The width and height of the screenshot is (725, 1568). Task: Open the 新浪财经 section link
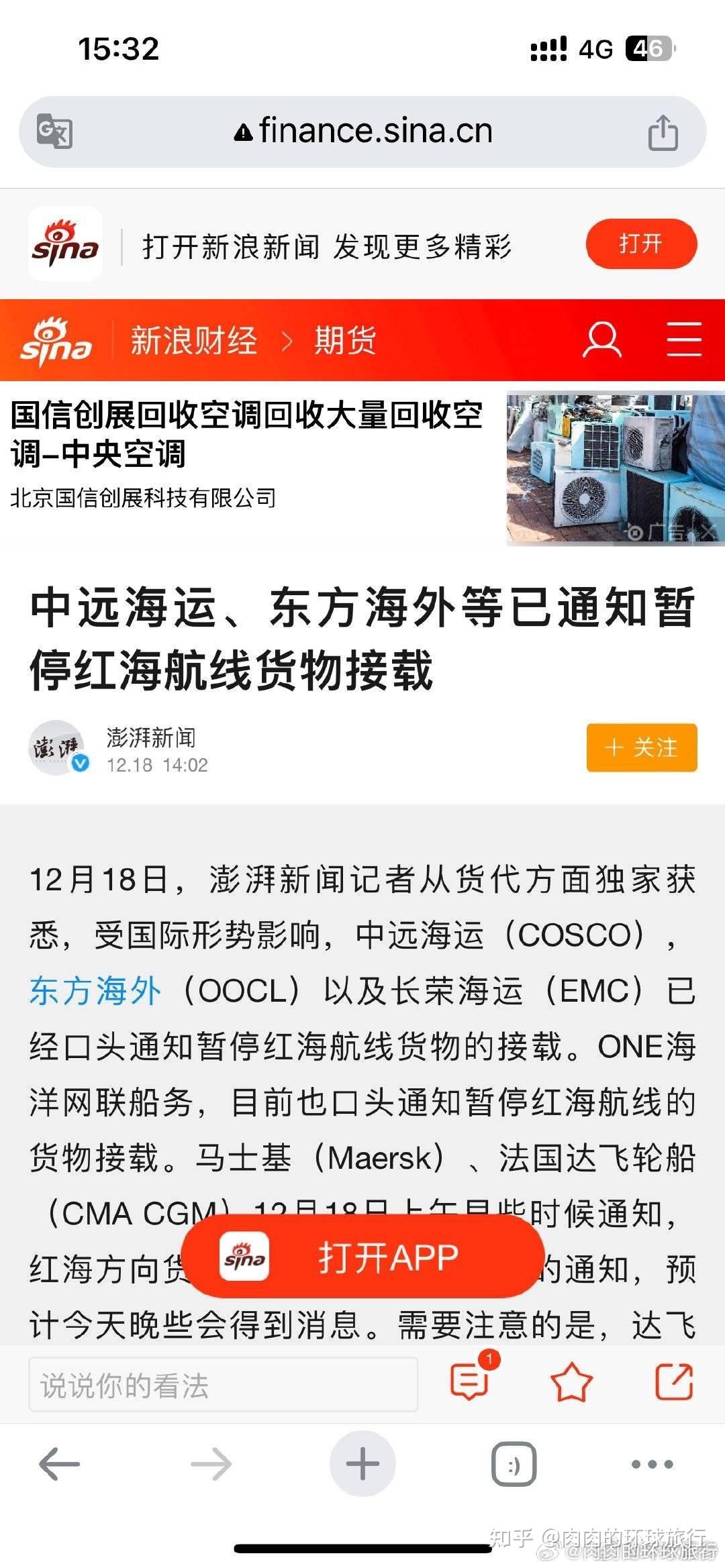click(x=193, y=340)
